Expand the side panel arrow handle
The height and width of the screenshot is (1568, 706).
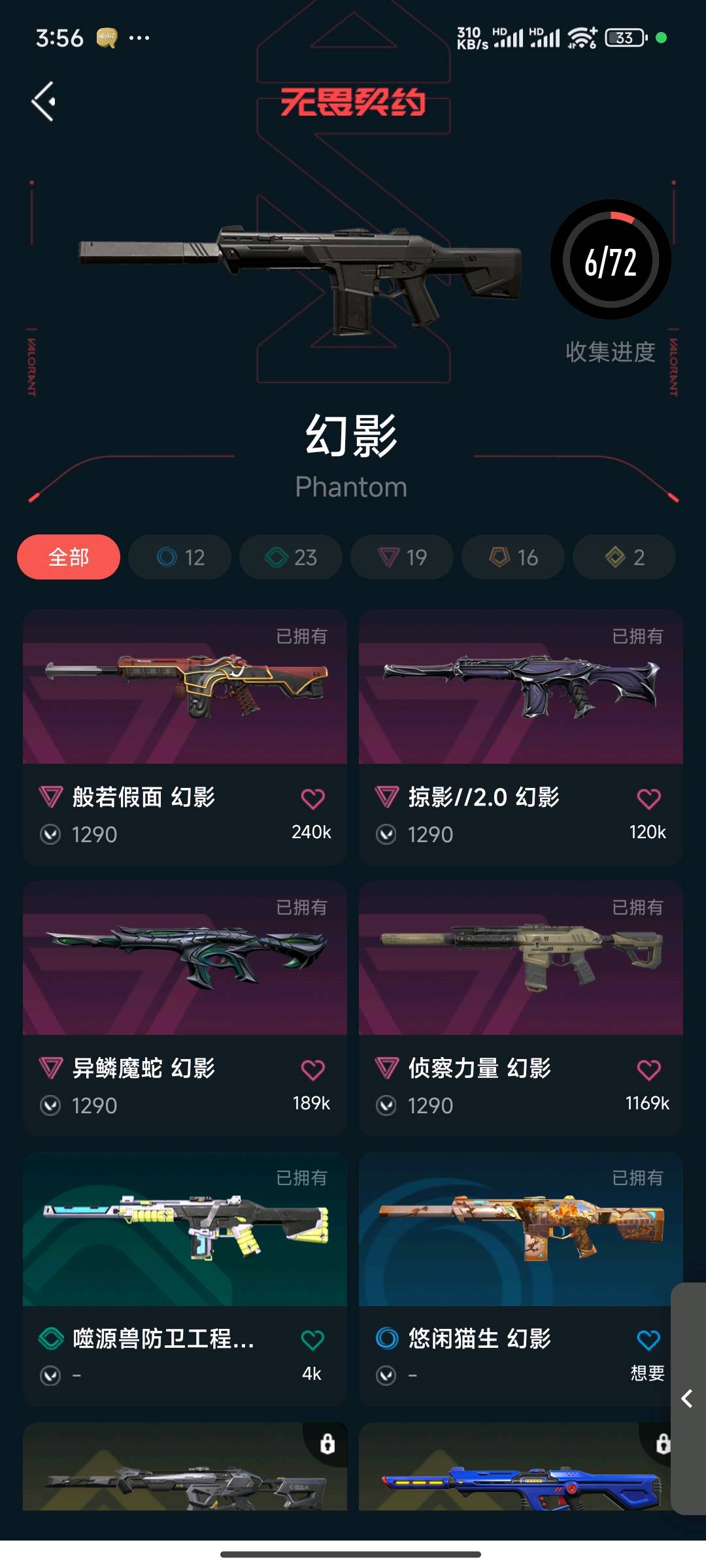687,1398
